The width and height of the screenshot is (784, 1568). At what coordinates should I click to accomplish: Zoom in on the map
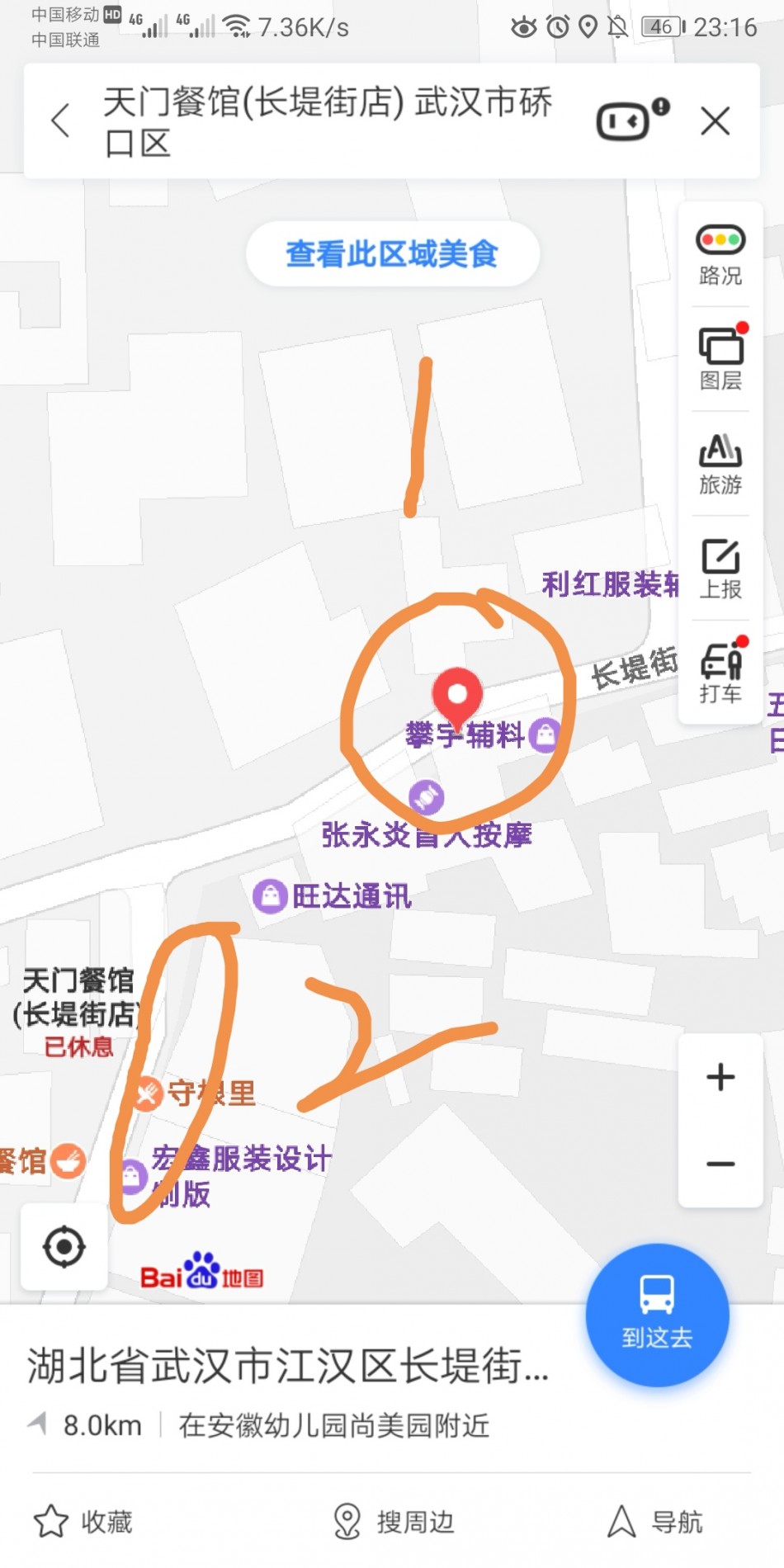(x=720, y=1077)
